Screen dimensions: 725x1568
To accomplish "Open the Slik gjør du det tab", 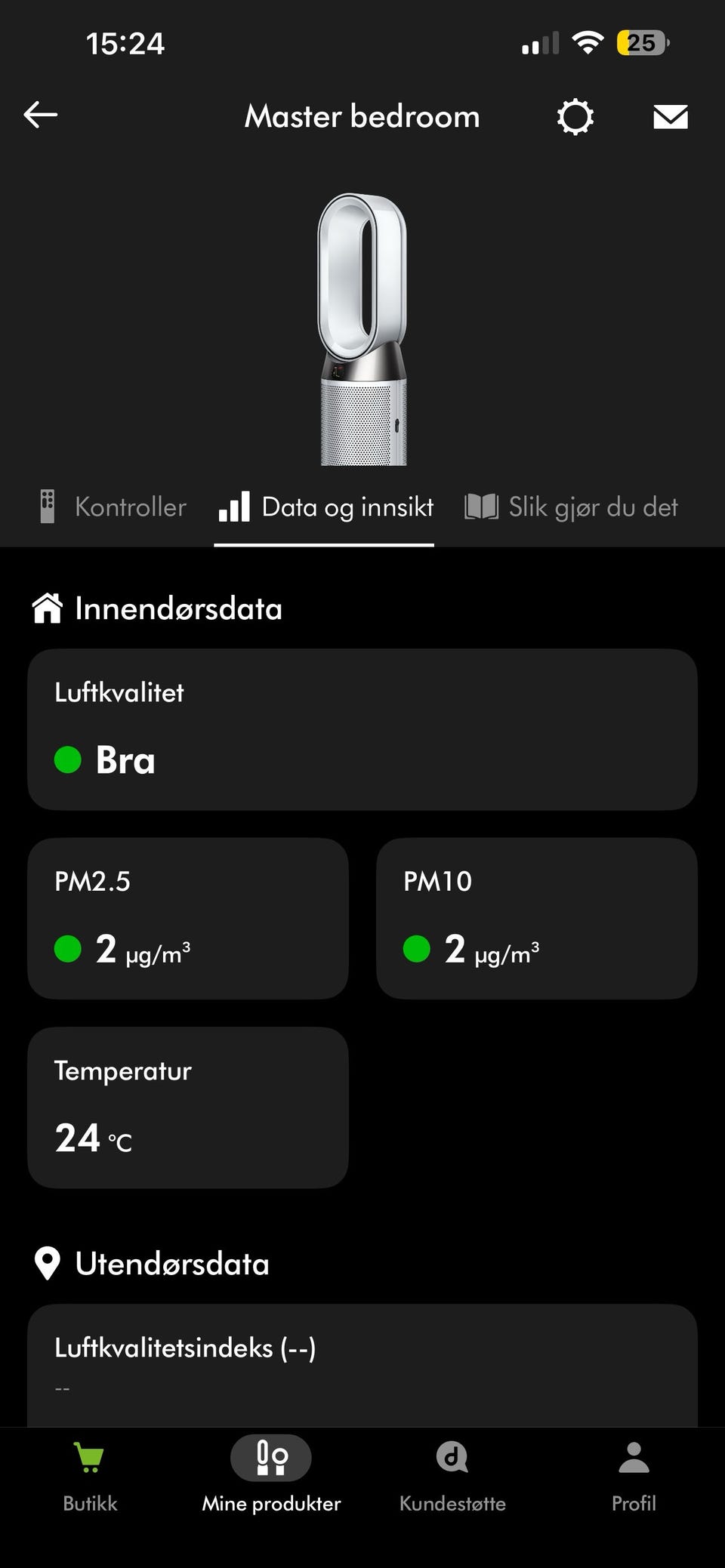I will (571, 507).
